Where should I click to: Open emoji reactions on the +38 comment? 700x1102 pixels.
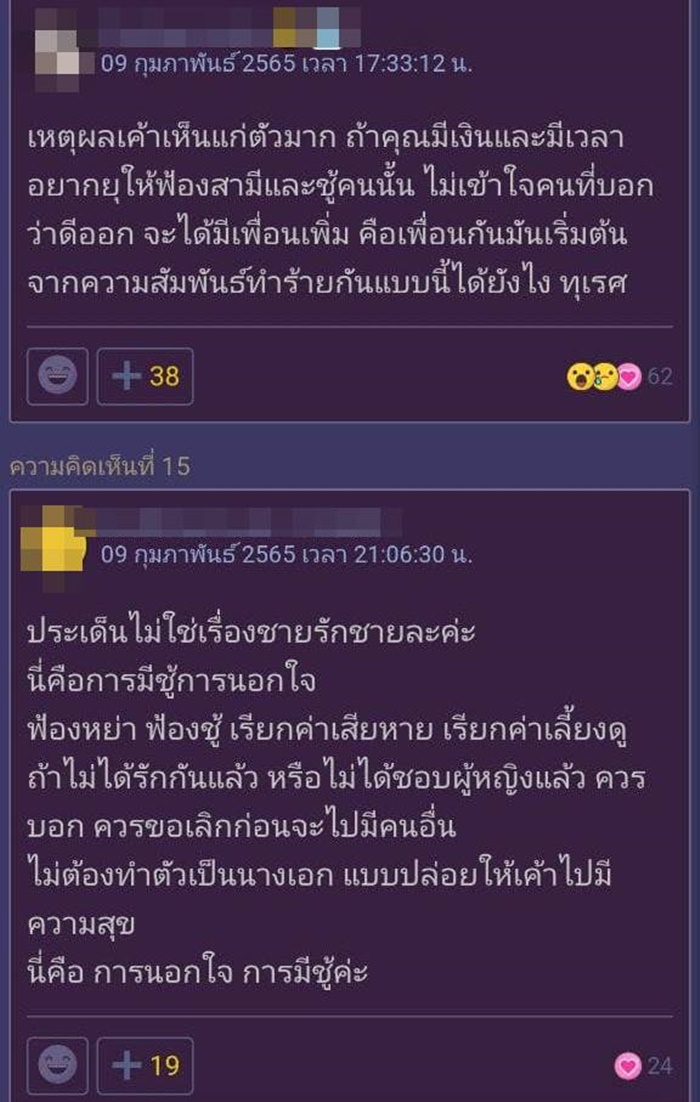59,377
